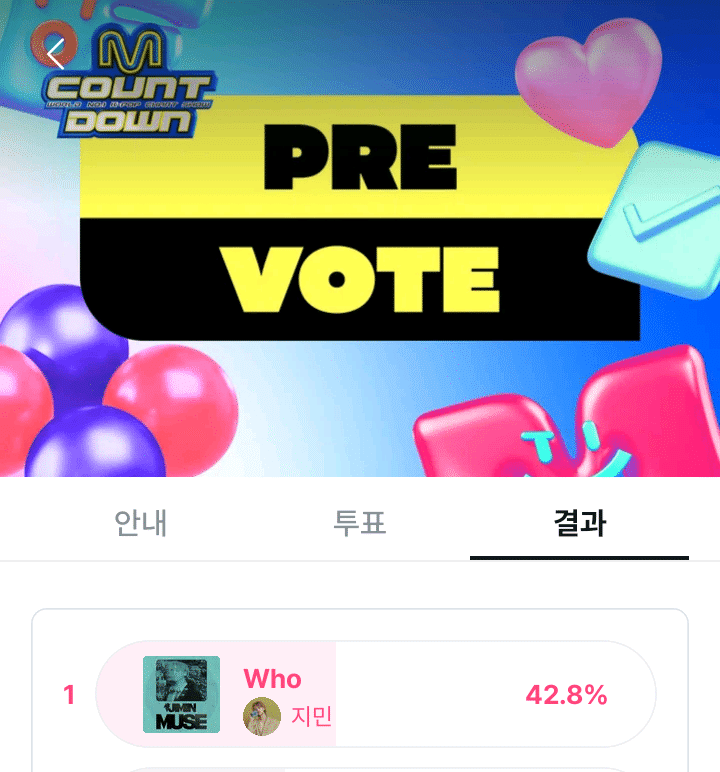Click the MUSE album cover thumbnail
This screenshot has height=772, width=720.
pos(181,694)
